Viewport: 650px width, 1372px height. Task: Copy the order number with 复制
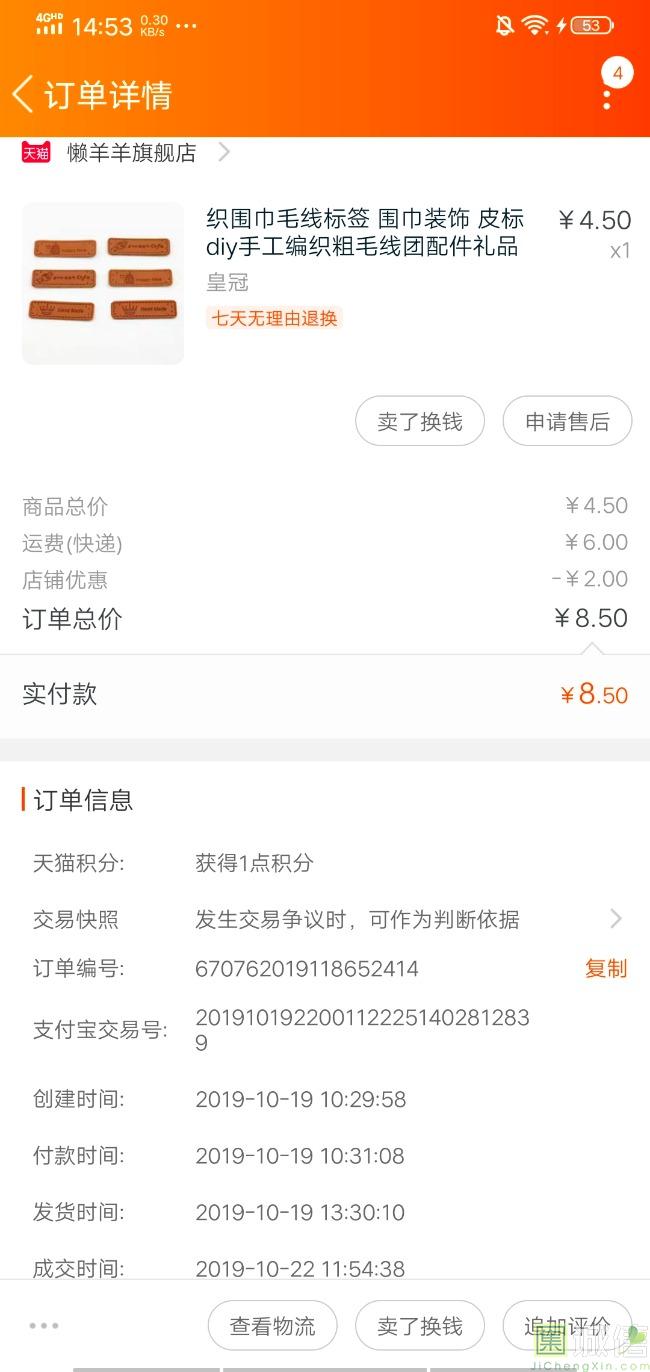pyautogui.click(x=606, y=968)
